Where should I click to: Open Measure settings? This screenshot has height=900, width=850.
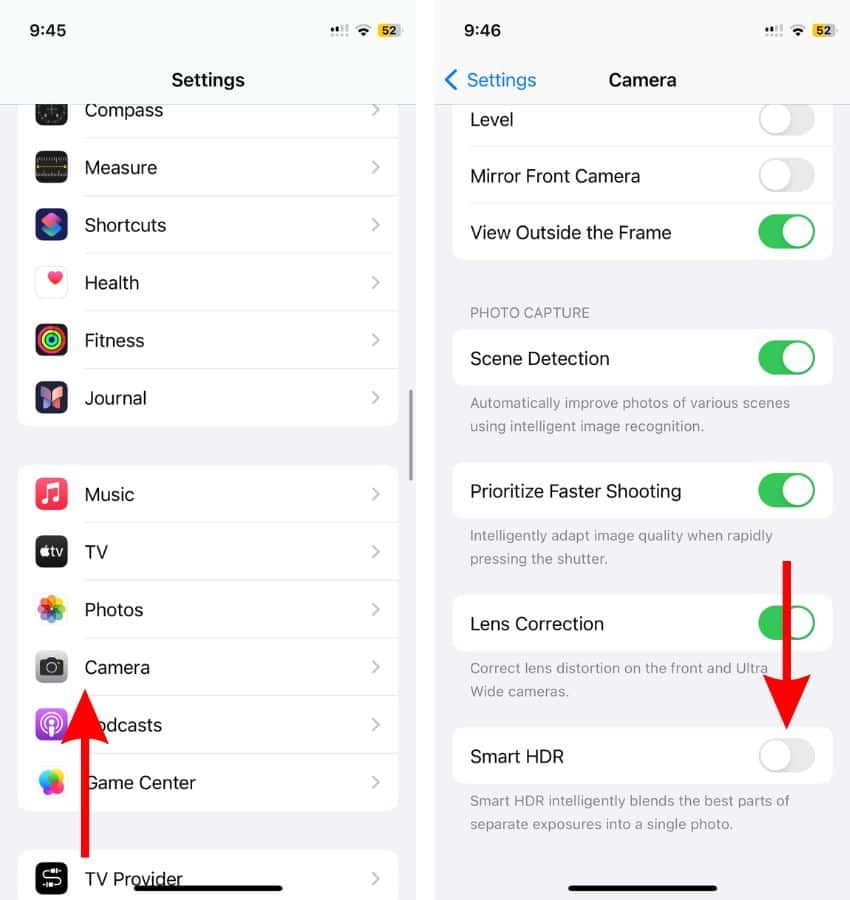[207, 167]
